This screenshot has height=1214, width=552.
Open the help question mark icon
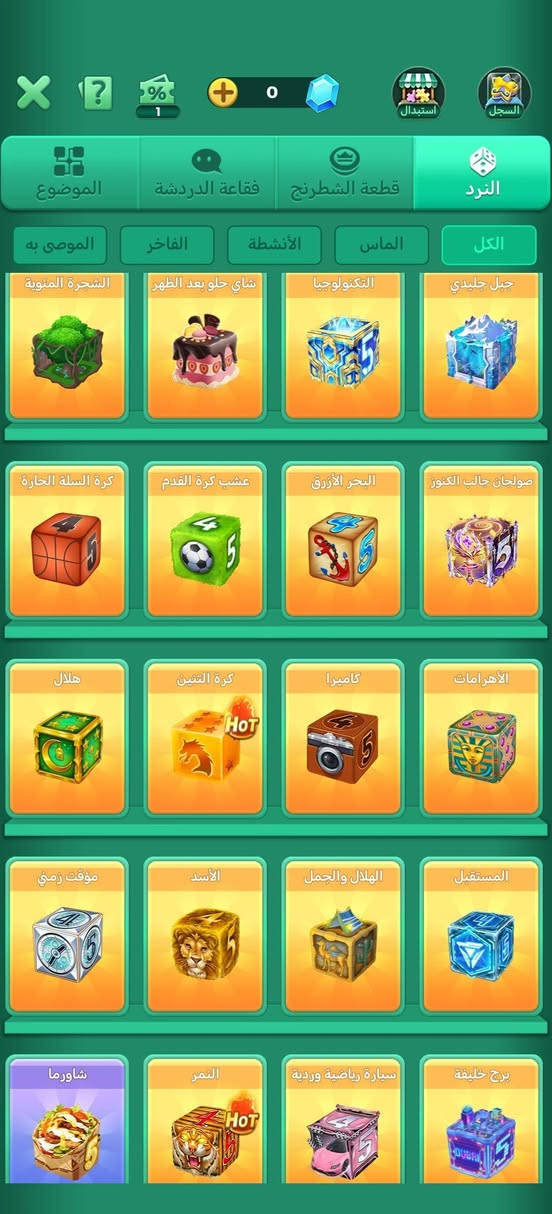(96, 93)
